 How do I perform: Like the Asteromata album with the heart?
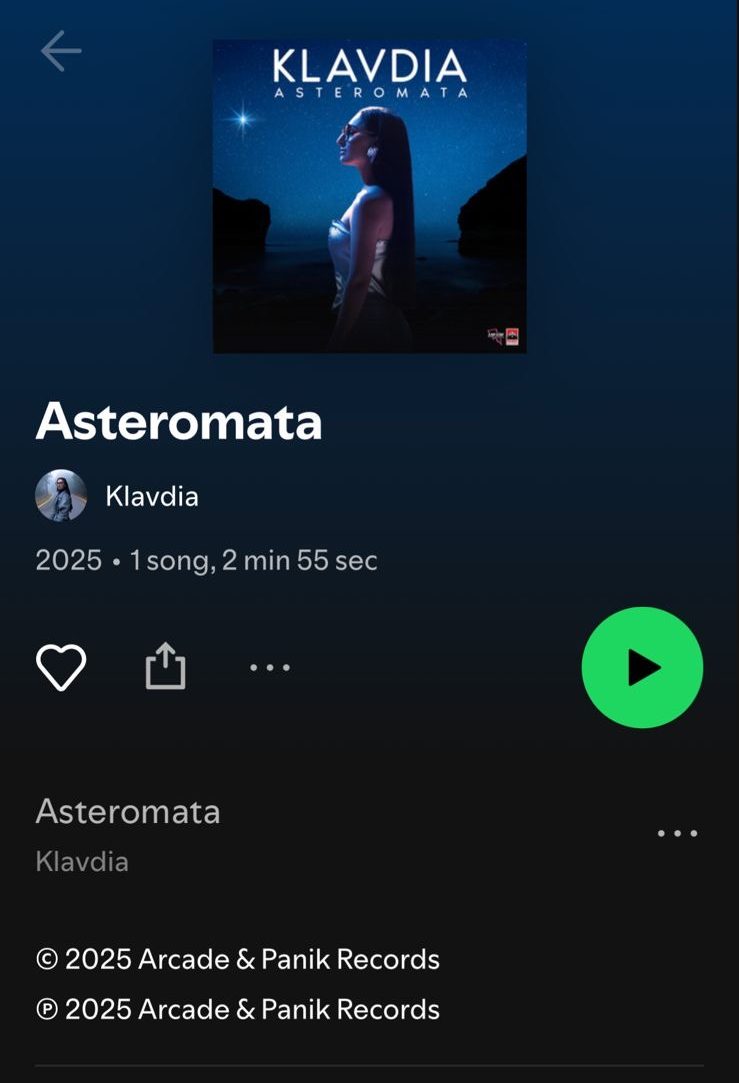click(61, 666)
